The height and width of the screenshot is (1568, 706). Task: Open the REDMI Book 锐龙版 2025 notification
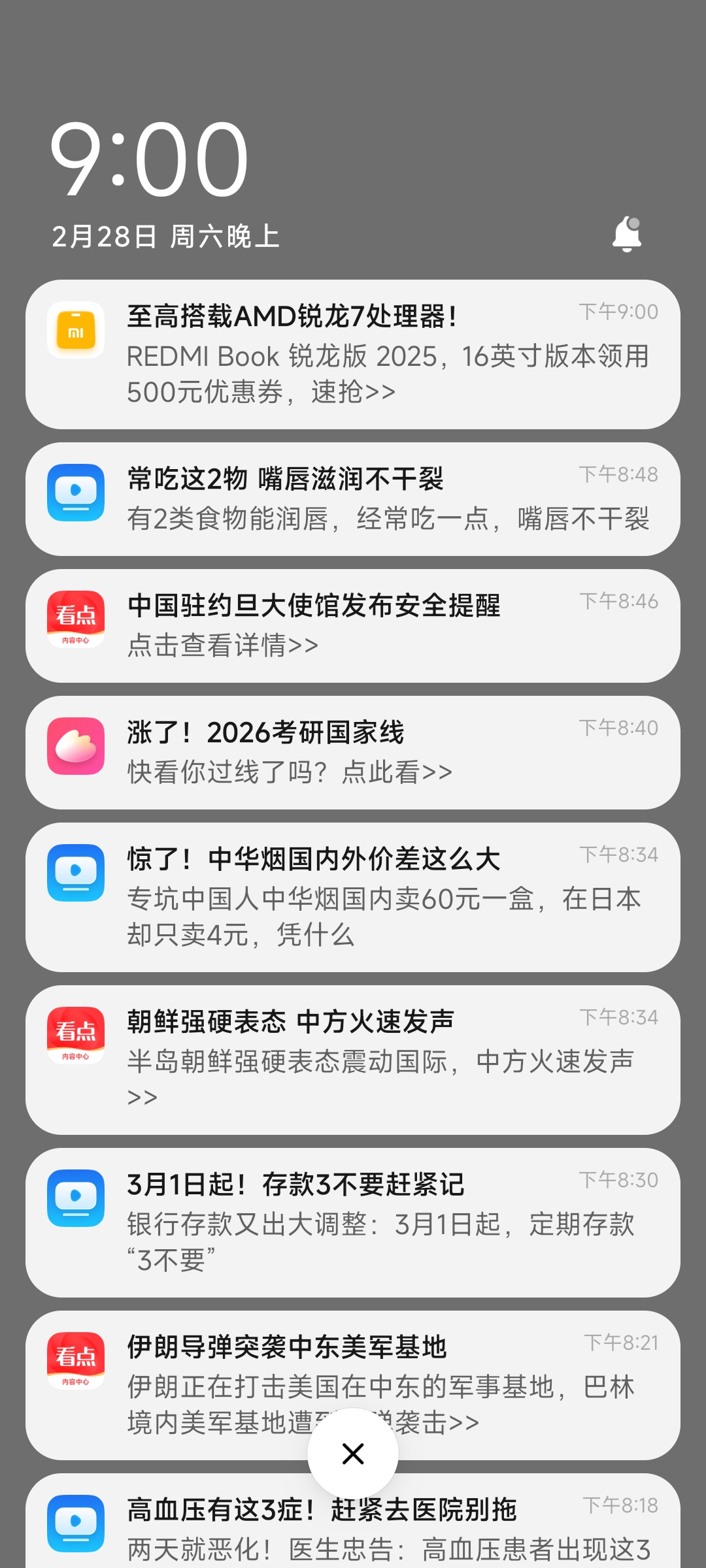coord(353,354)
